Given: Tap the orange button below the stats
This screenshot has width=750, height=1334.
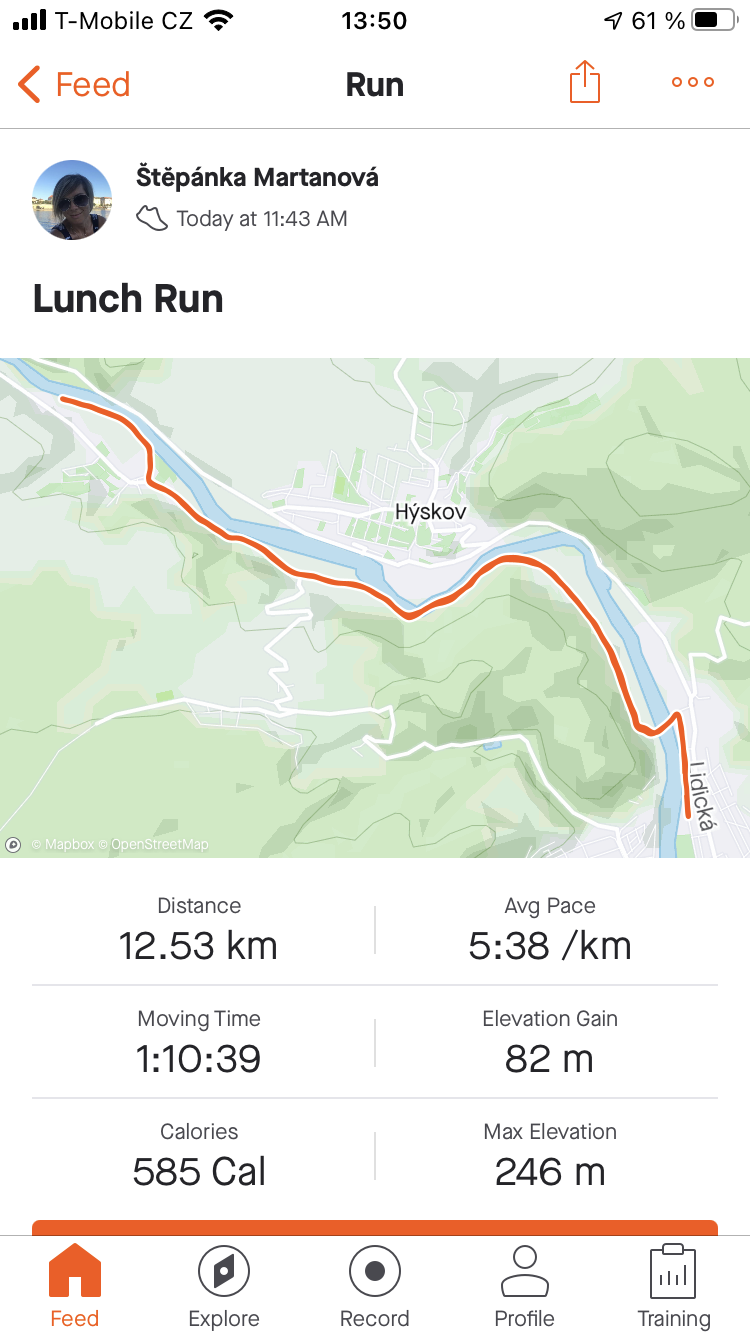Looking at the screenshot, I should pos(375,1227).
